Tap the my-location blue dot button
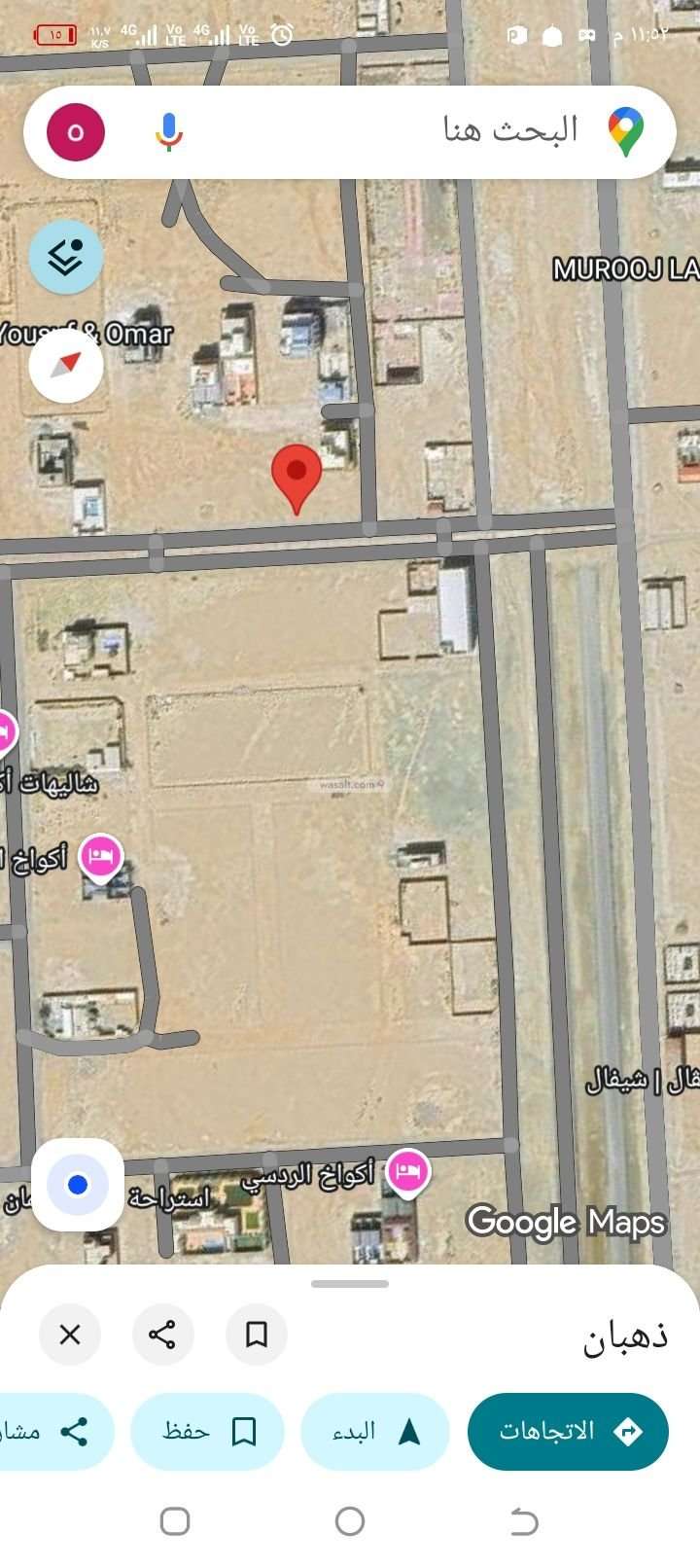Viewport: 700px width, 1568px height. point(77,1183)
